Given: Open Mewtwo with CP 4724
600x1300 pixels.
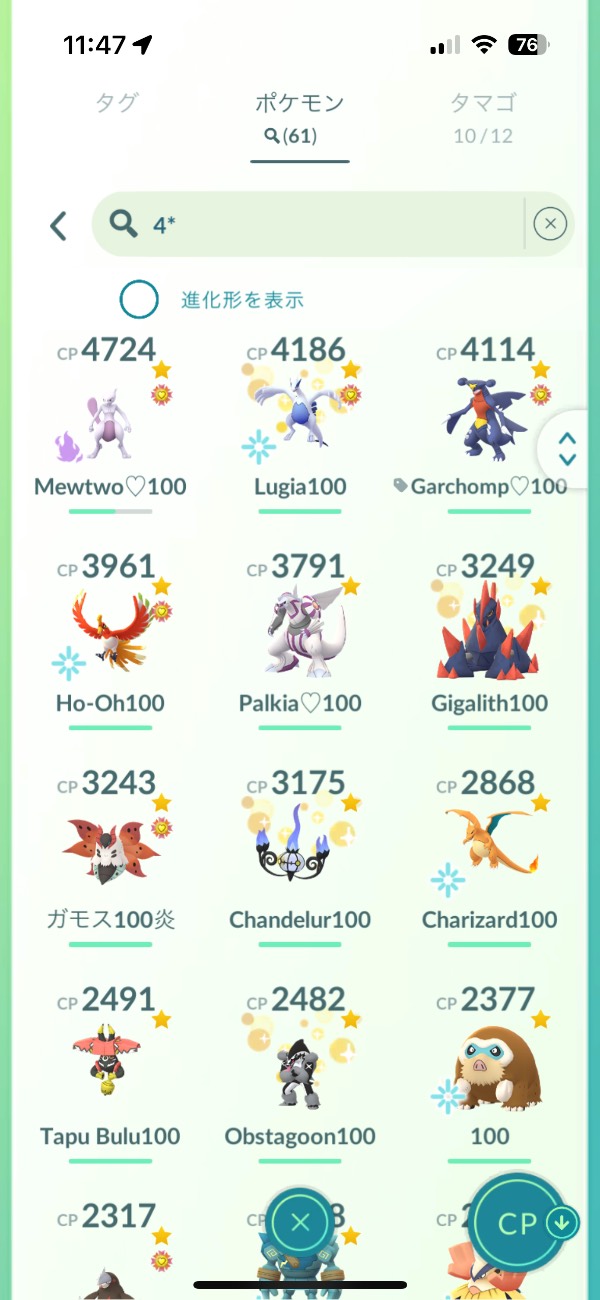Looking at the screenshot, I should tap(110, 423).
